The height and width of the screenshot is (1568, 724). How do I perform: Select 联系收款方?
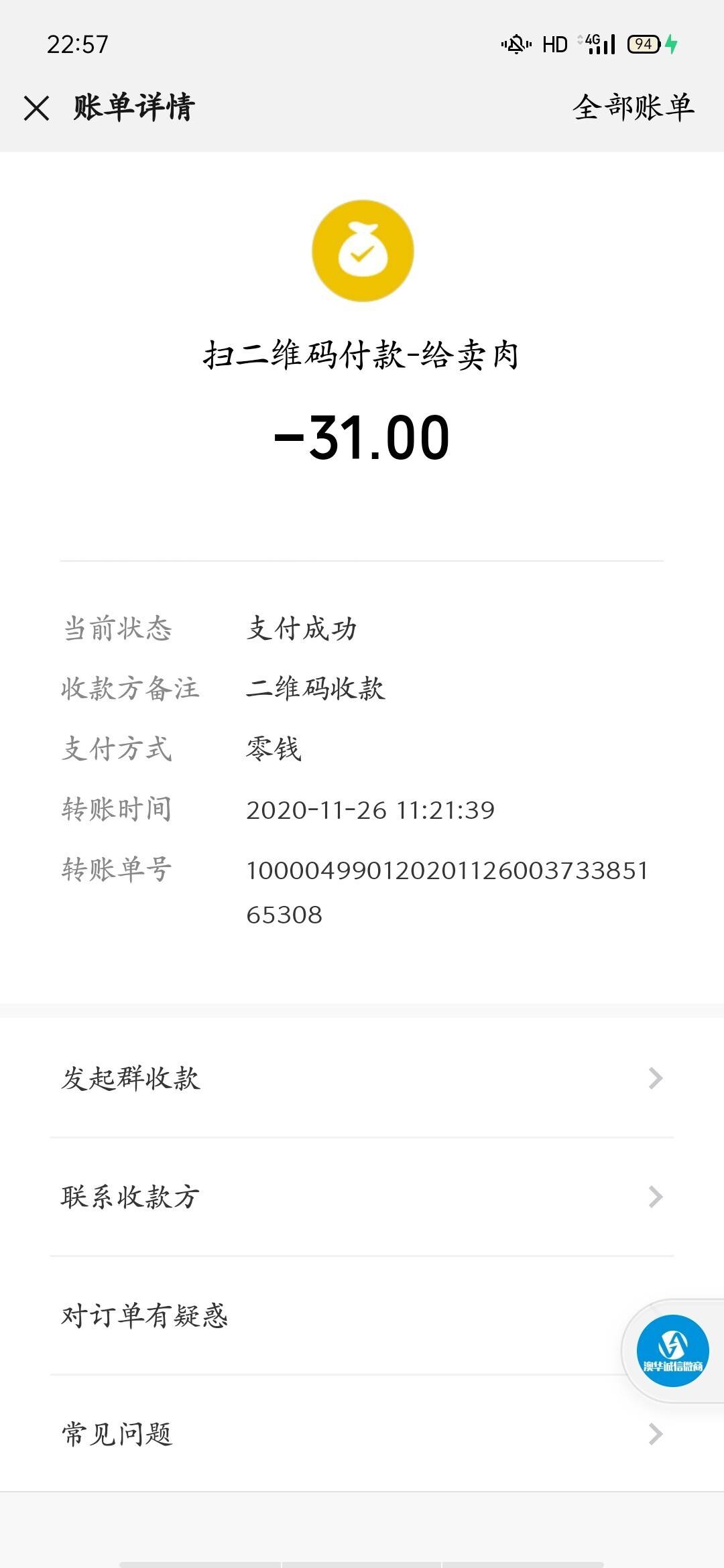pos(362,1197)
